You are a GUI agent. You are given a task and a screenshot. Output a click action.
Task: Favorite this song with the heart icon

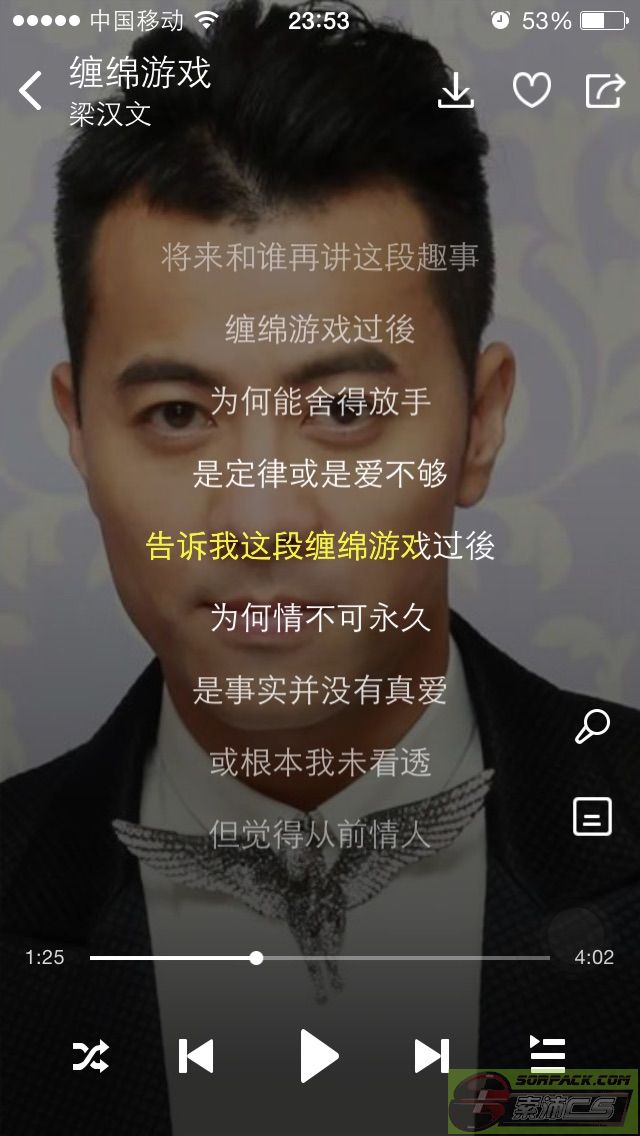coord(532,91)
